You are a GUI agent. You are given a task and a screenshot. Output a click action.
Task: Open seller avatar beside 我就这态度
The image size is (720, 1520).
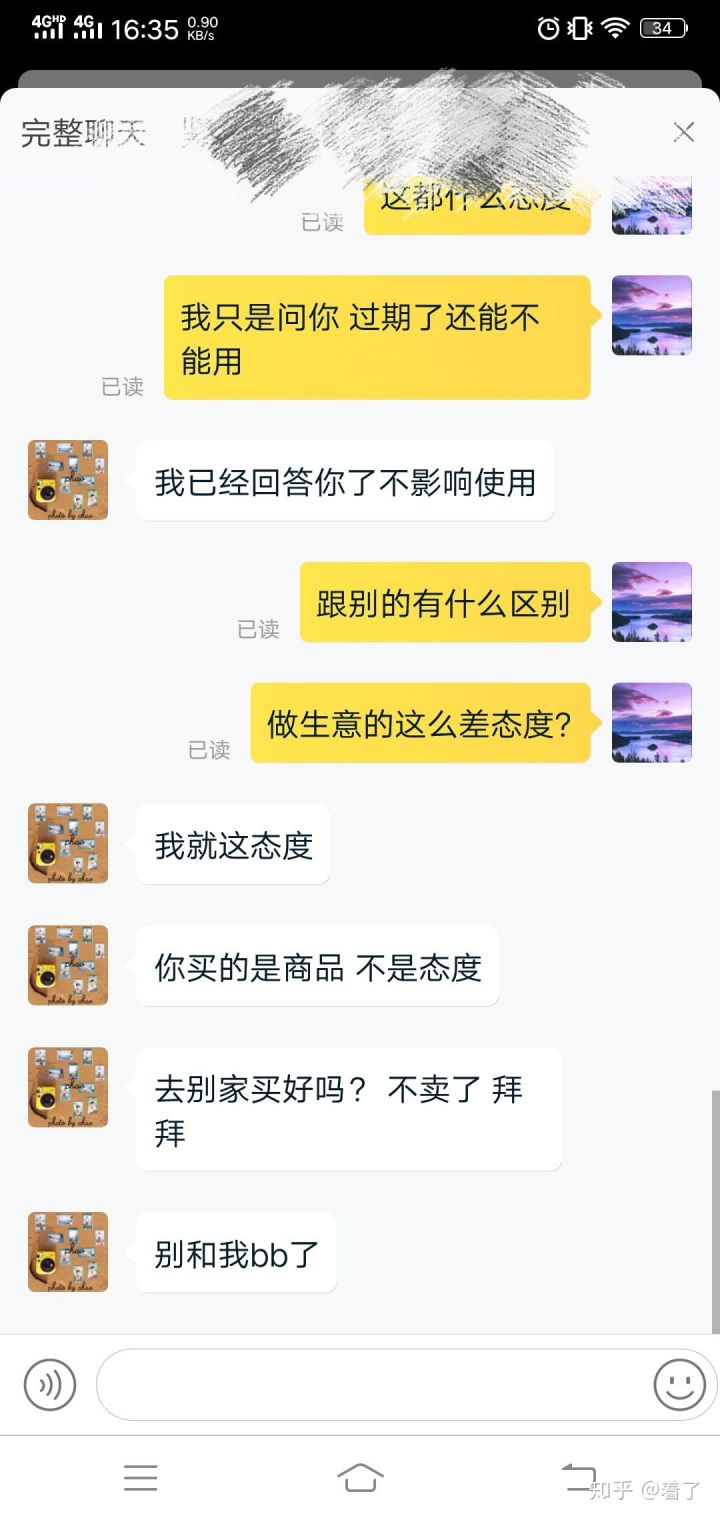(68, 843)
